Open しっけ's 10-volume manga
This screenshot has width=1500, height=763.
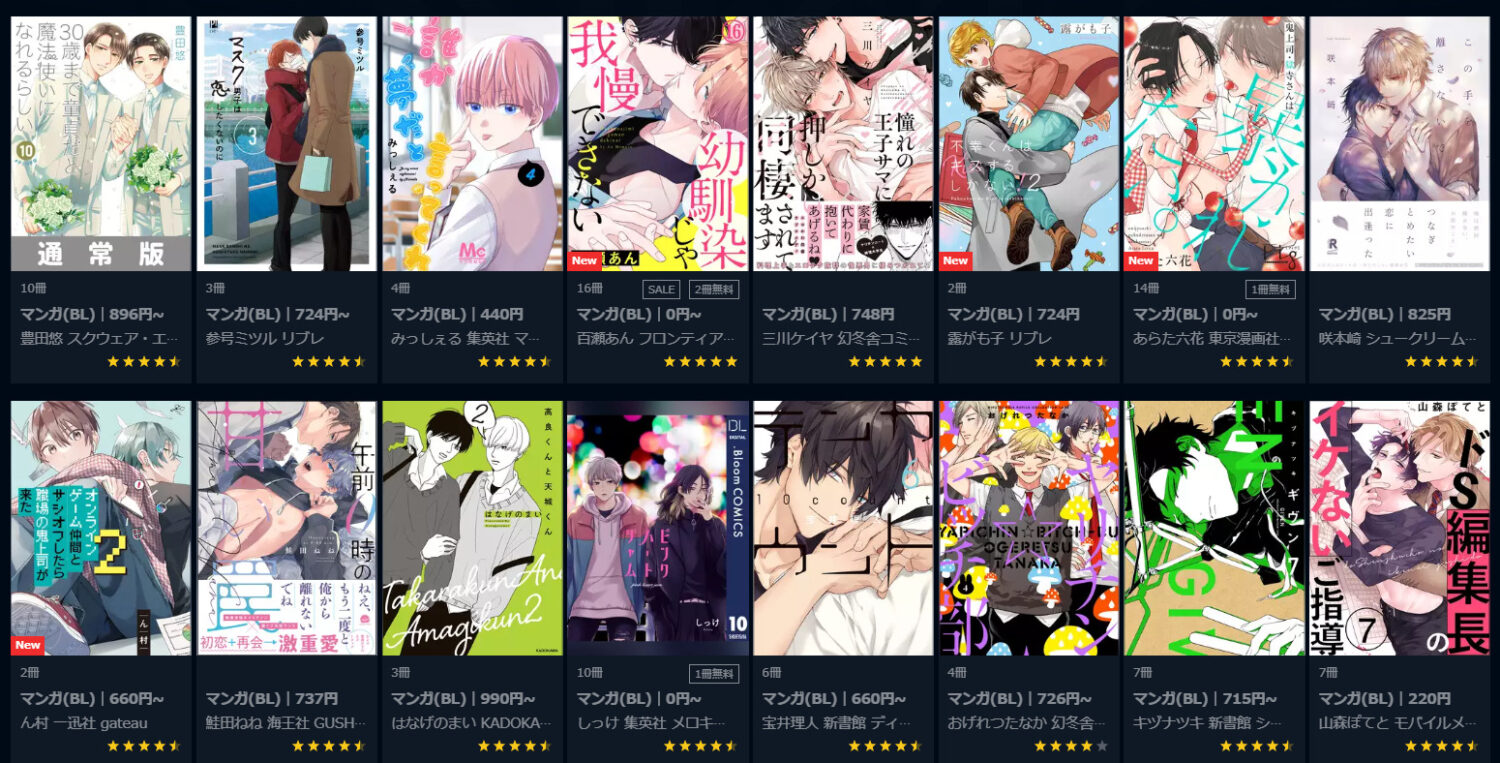(657, 528)
